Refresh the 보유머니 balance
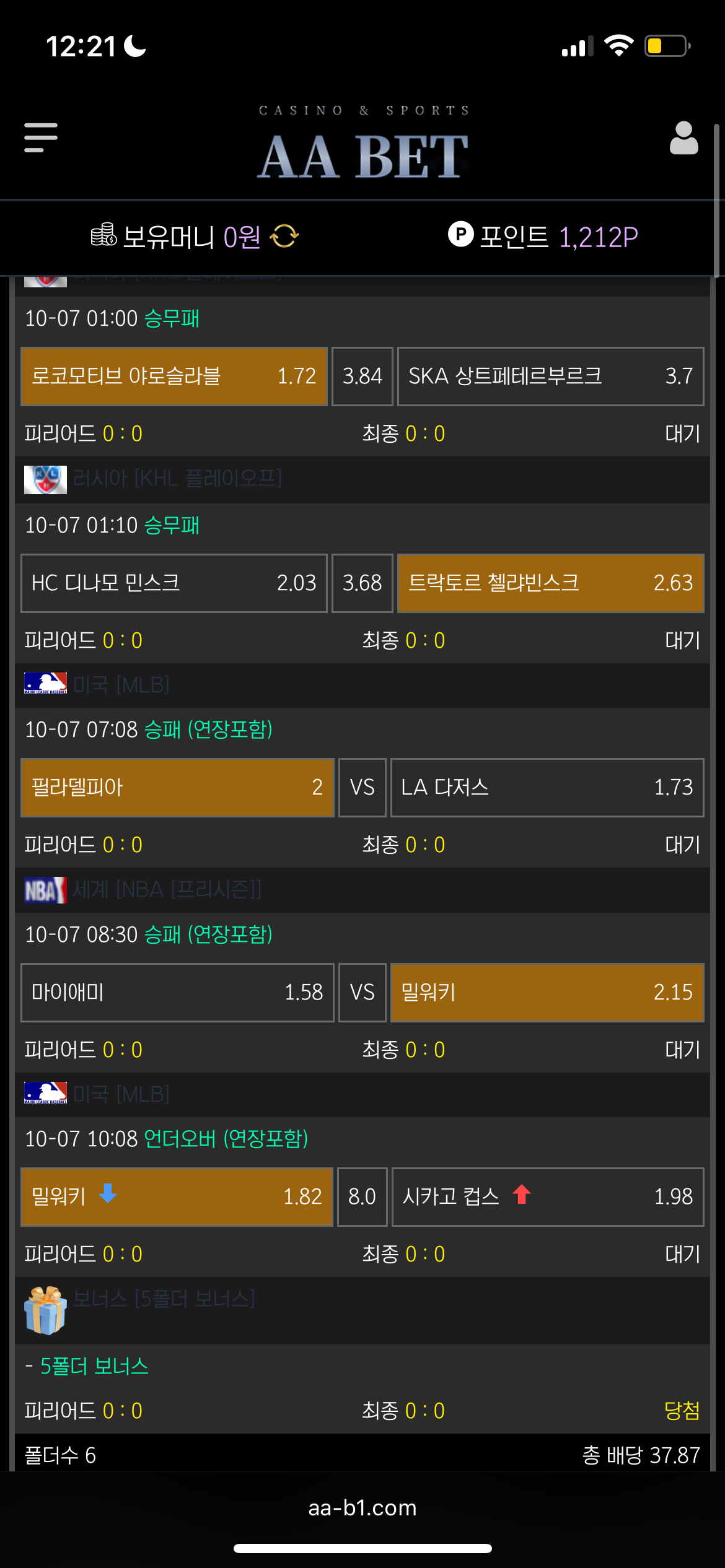The image size is (725, 1568). pos(284,237)
